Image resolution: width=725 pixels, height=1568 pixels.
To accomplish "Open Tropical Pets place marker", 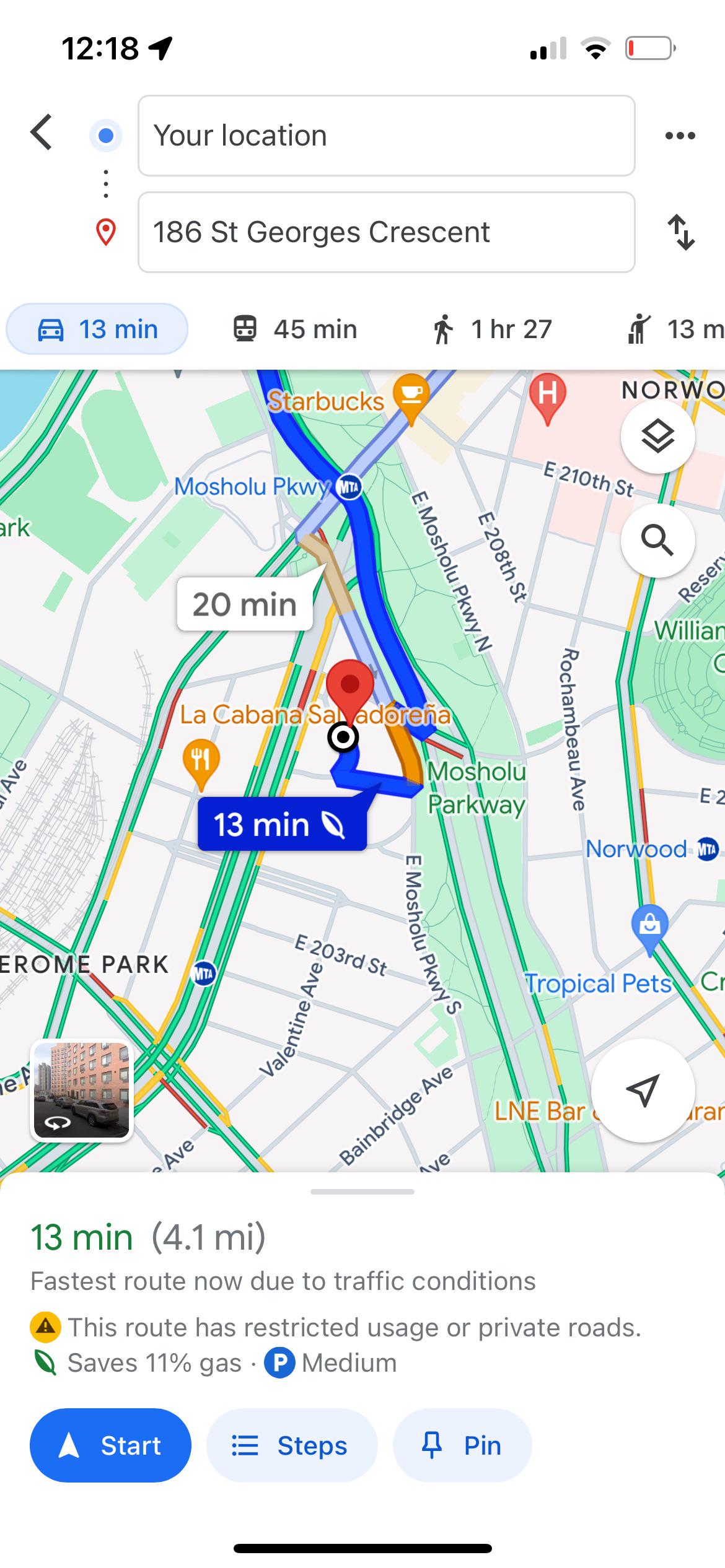I will tap(649, 926).
